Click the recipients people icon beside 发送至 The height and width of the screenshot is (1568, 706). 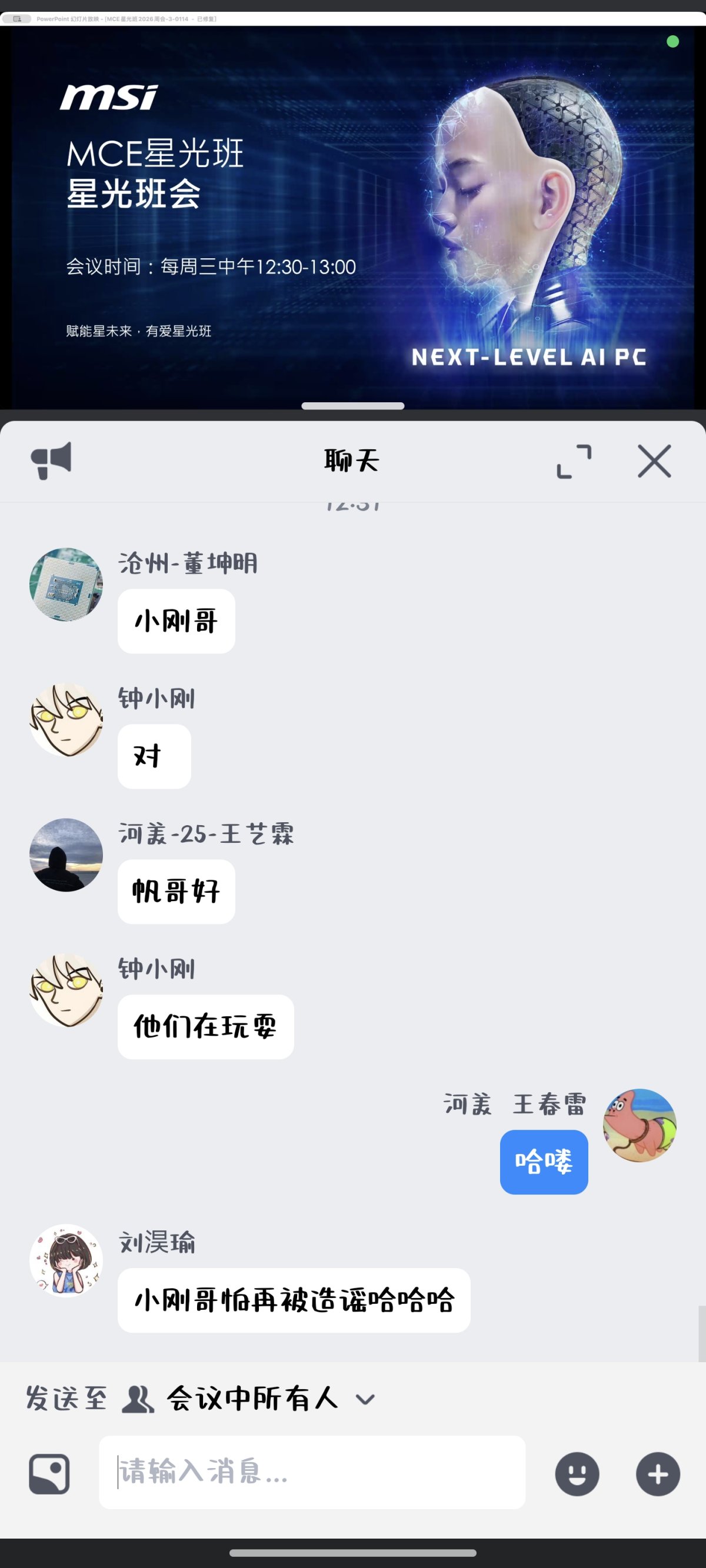click(138, 1398)
